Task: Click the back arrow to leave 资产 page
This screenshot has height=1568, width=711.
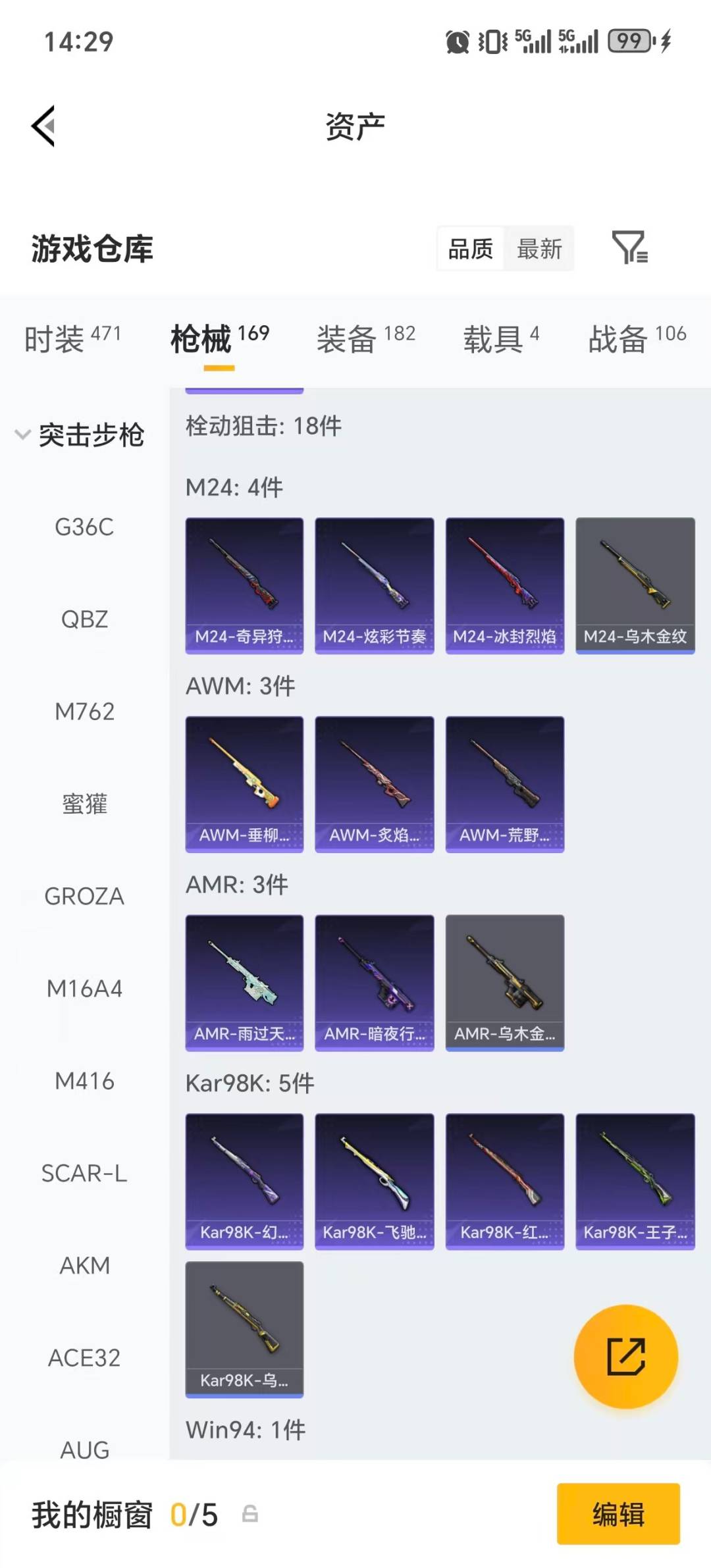Action: tap(43, 126)
